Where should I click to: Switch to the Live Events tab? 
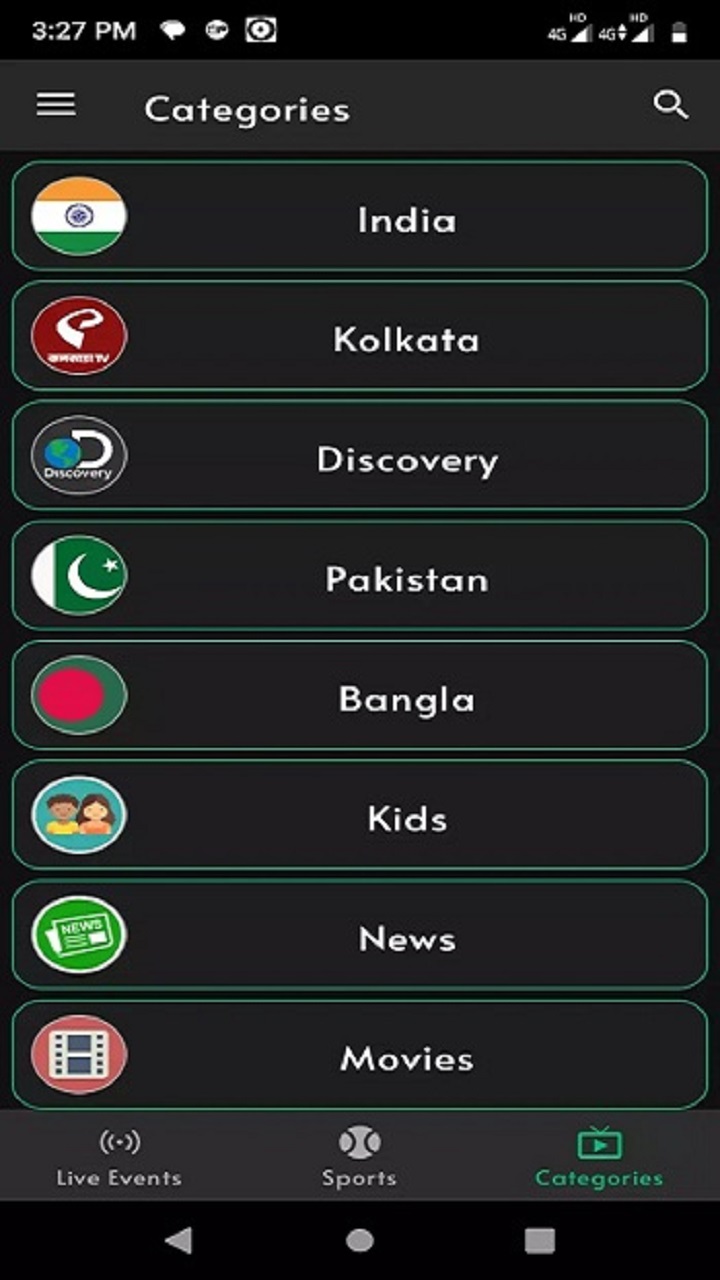click(119, 1158)
